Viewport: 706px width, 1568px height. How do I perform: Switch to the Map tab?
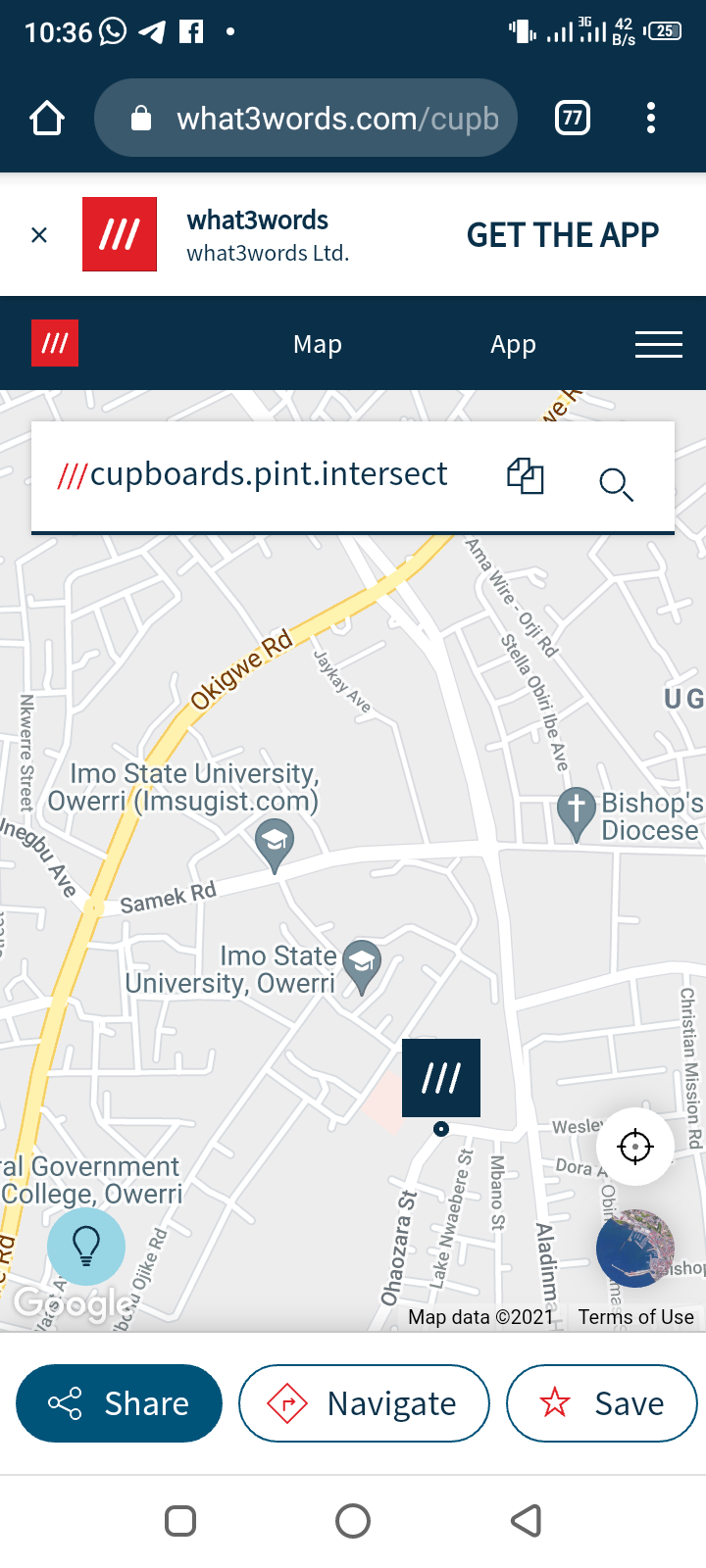point(318,344)
